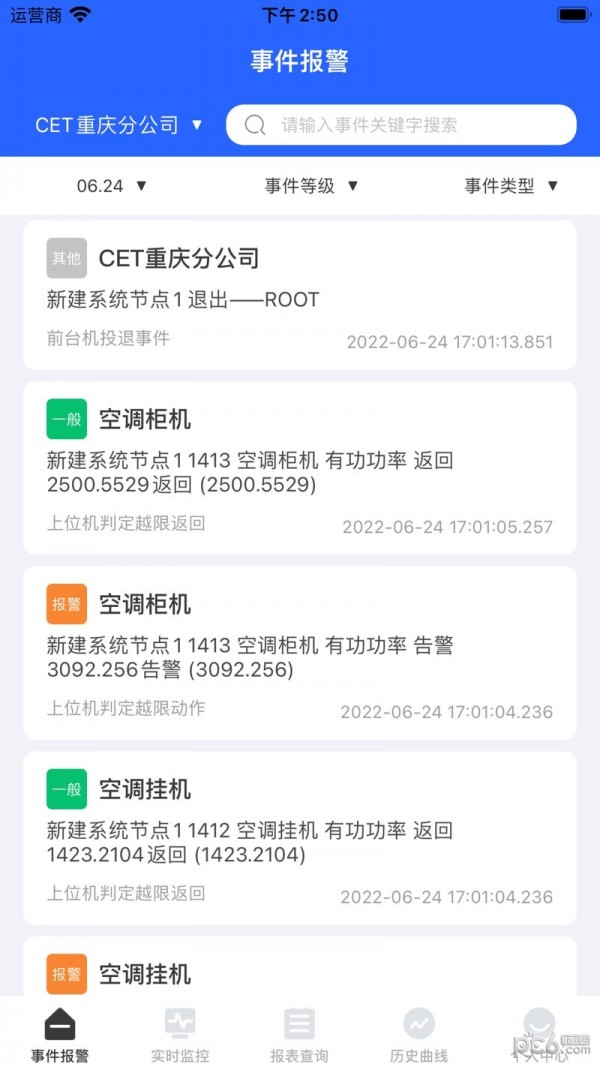Open the 事件等级 level filter
This screenshot has height=1067, width=600.
[x=311, y=186]
